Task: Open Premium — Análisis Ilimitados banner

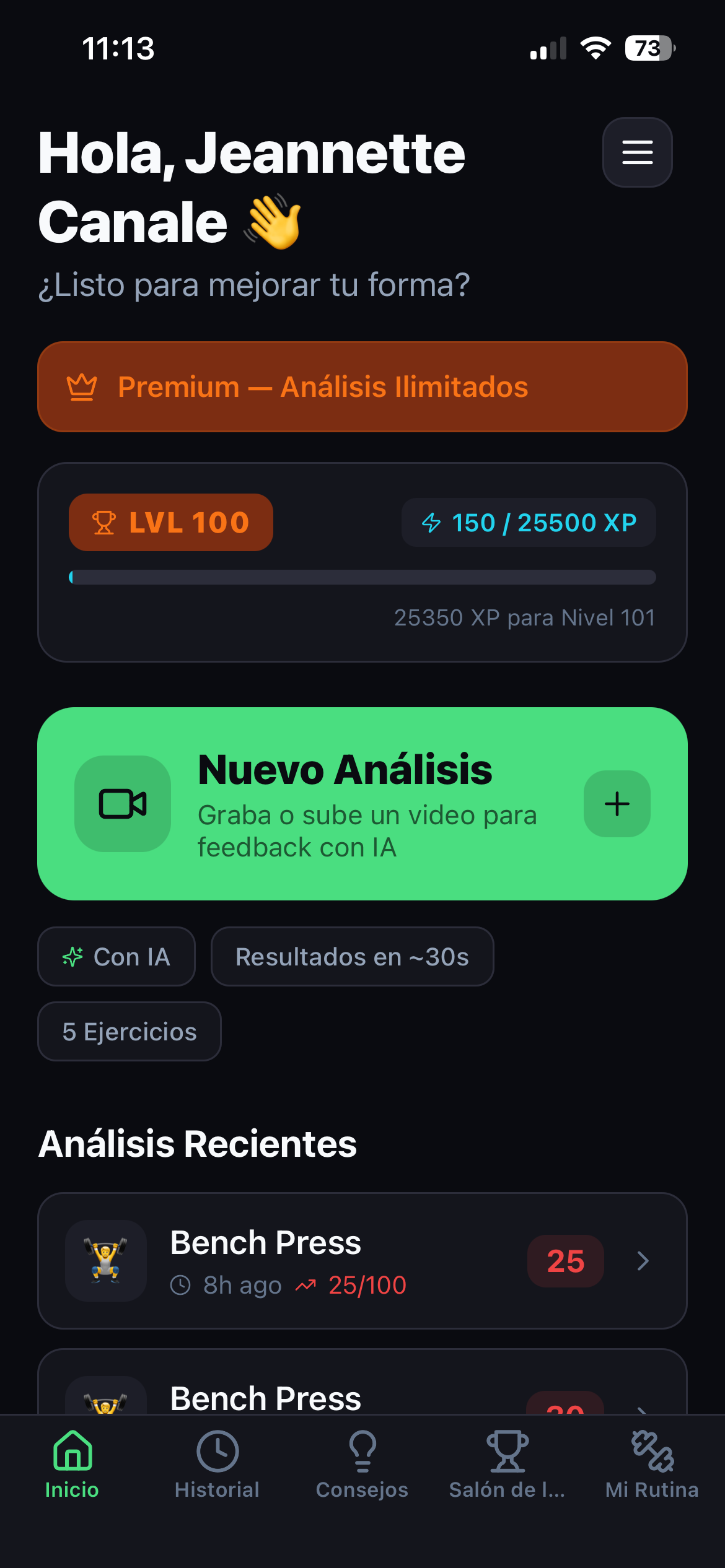Action: click(x=362, y=386)
